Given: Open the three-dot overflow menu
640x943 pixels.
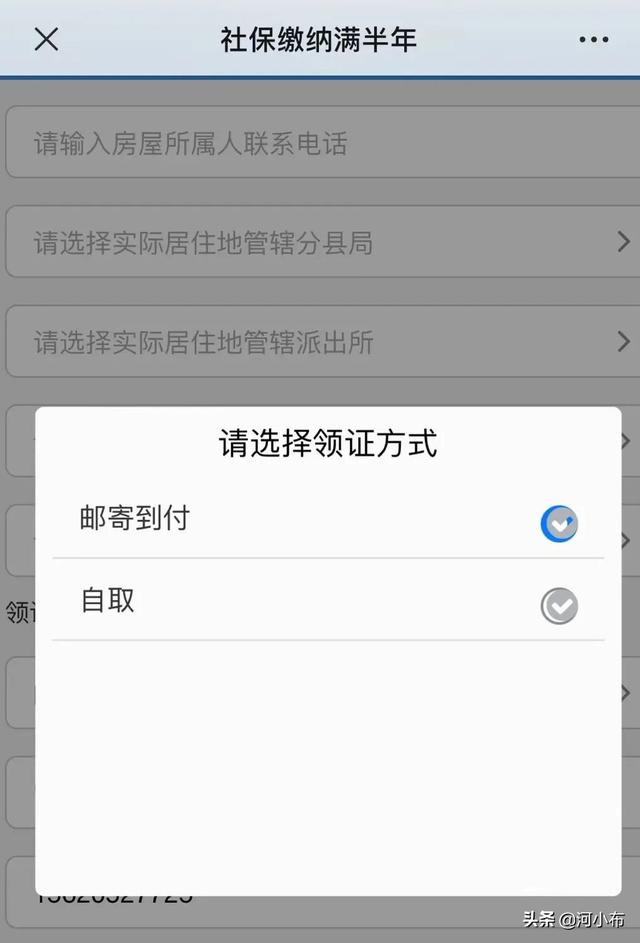Looking at the screenshot, I should pyautogui.click(x=593, y=40).
